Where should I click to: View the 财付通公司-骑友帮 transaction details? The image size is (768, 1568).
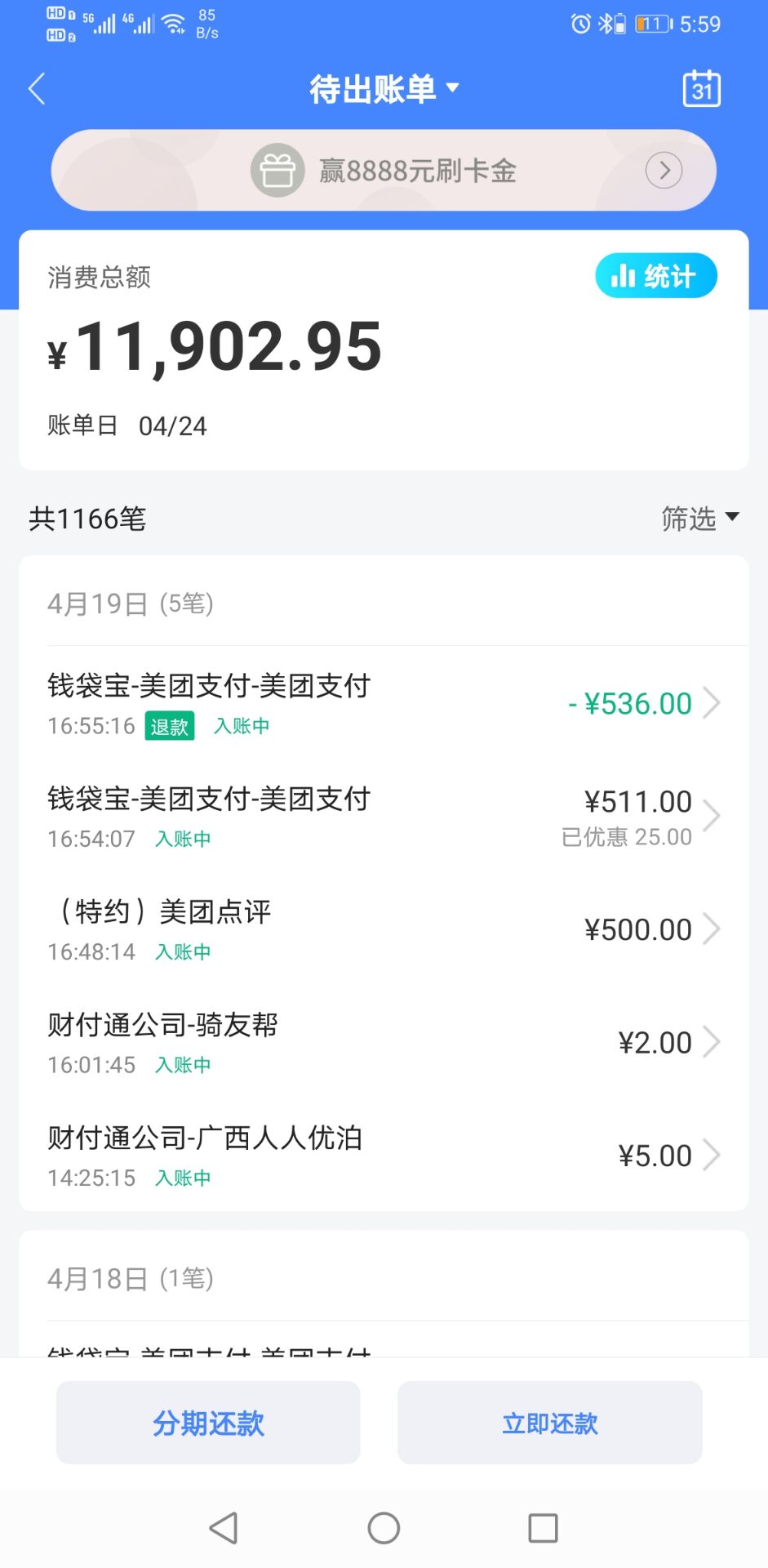[x=384, y=1042]
